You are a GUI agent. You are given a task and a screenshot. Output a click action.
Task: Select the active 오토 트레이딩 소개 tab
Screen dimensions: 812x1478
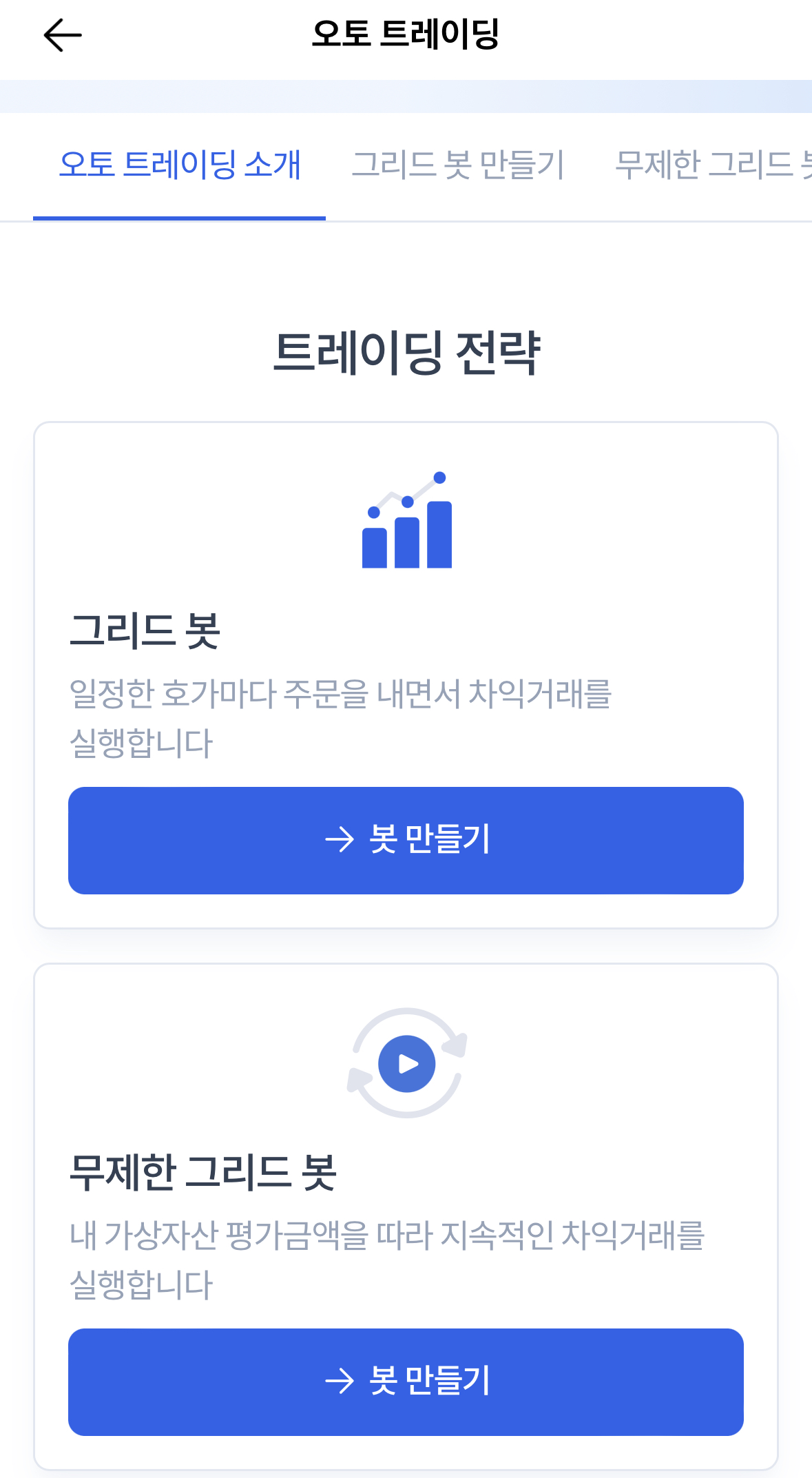coord(180,165)
